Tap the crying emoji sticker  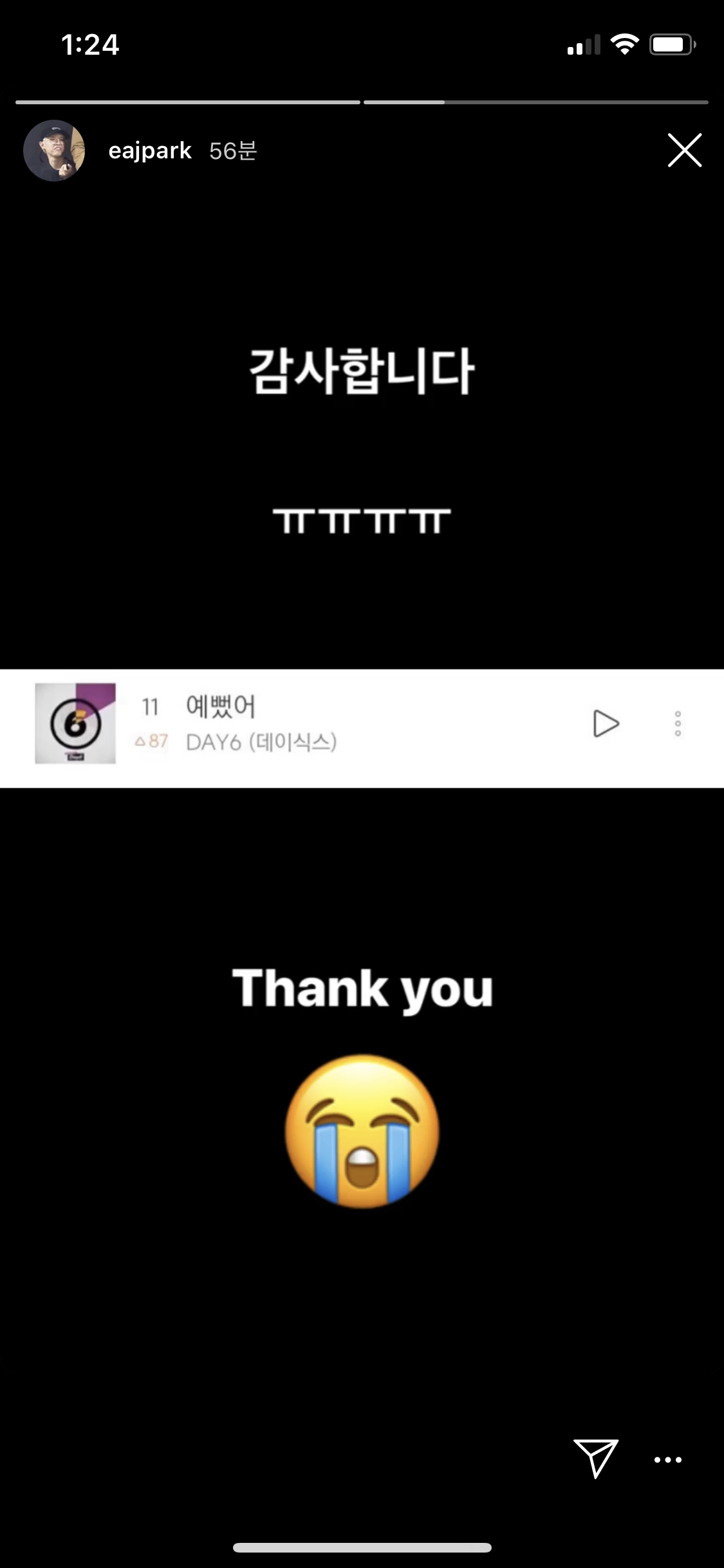[362, 1130]
